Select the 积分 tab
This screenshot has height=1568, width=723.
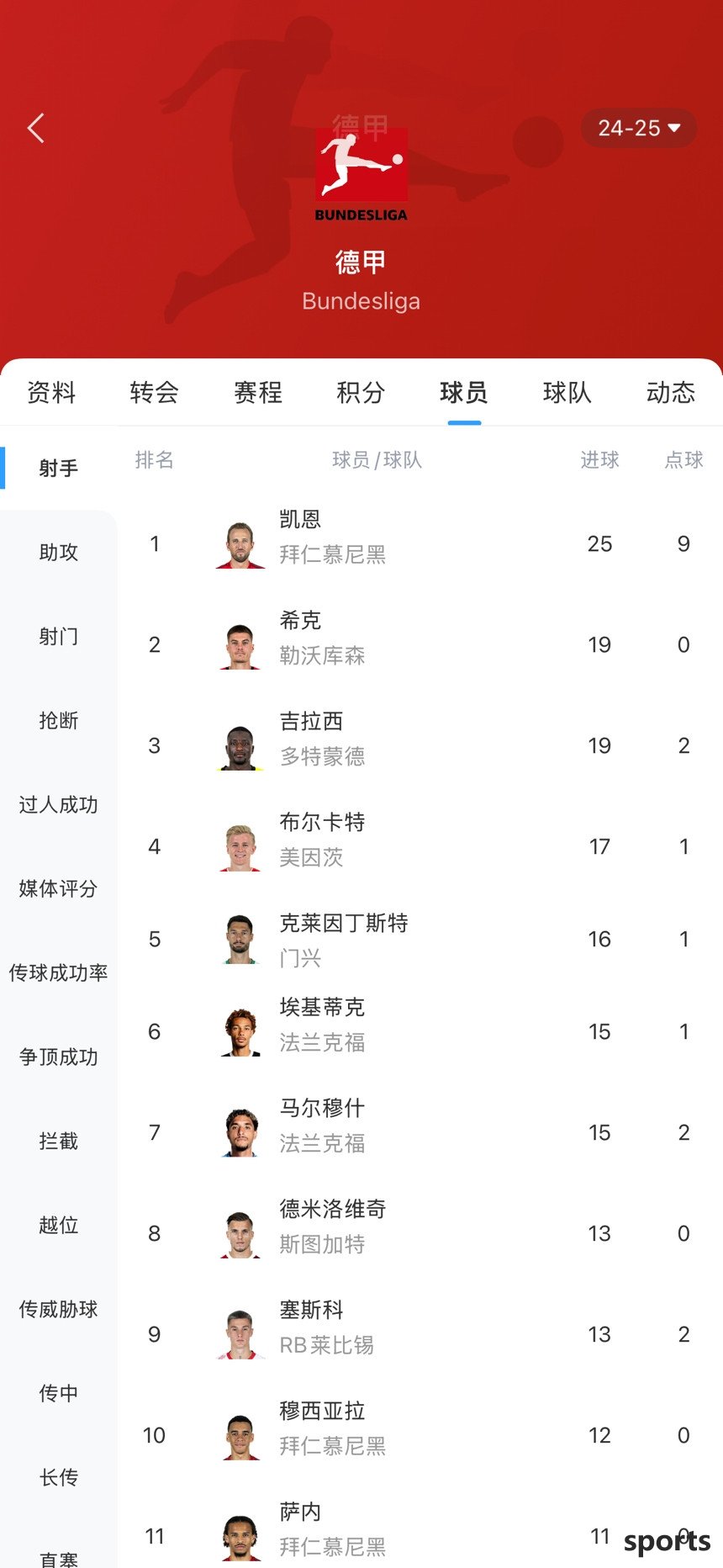[361, 392]
